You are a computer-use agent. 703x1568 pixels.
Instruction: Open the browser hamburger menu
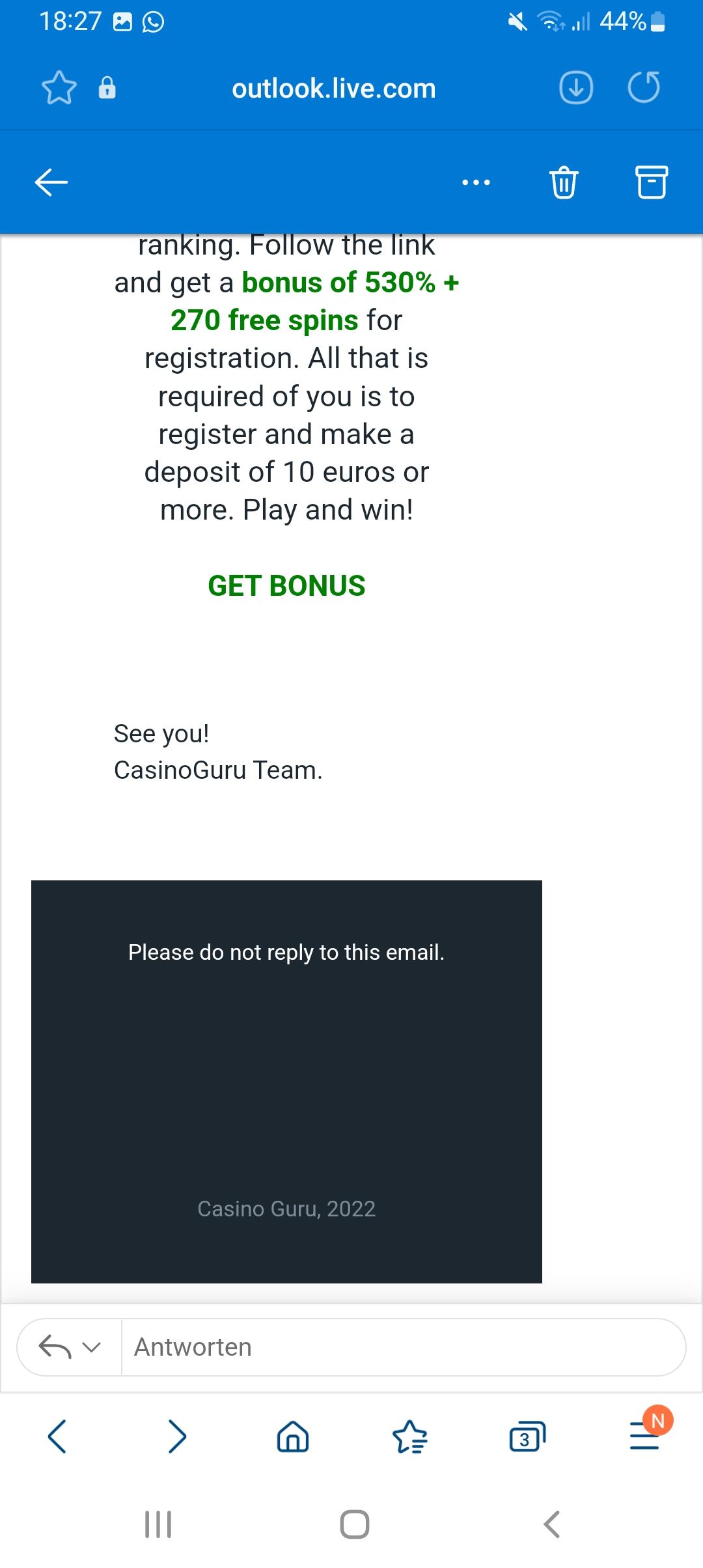[644, 1436]
